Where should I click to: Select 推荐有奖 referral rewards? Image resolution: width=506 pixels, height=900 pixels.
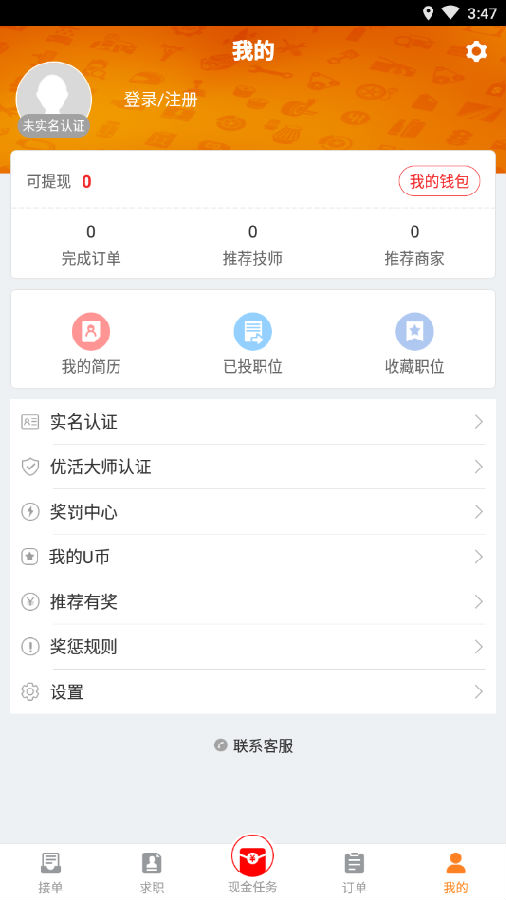[x=253, y=602]
